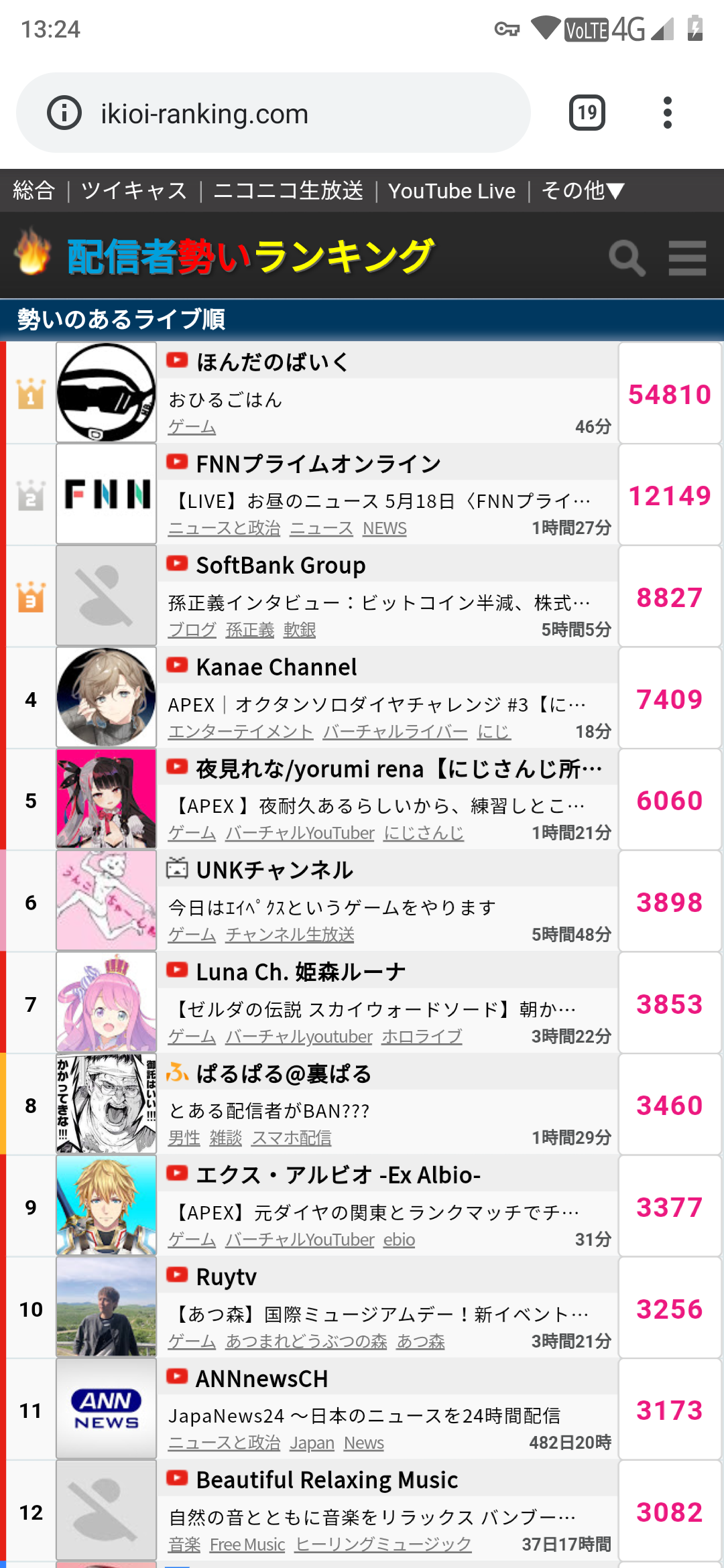724x1568 pixels.
Task: Switch to the ツイキャス tab
Action: point(134,191)
